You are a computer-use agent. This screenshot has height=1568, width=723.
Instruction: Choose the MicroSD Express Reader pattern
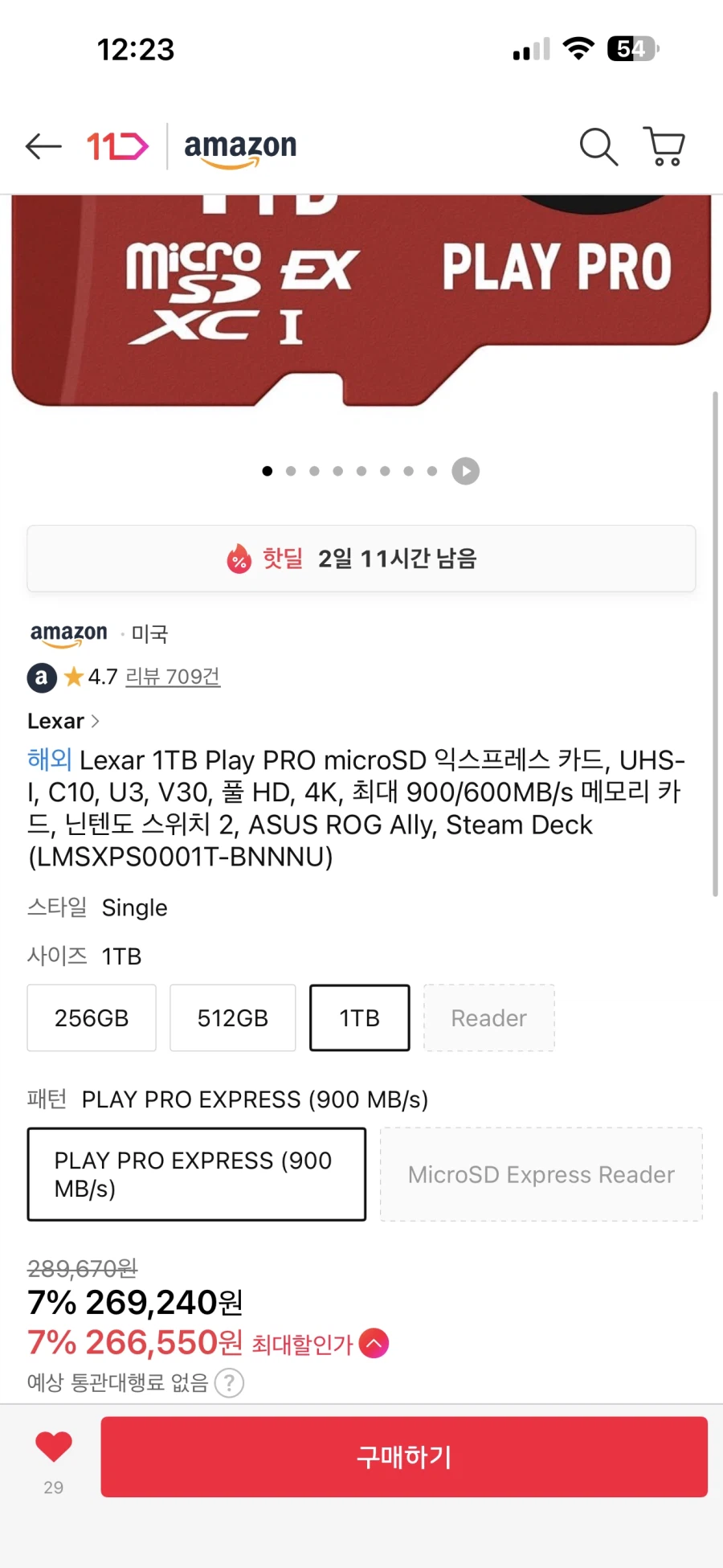pyautogui.click(x=541, y=1174)
